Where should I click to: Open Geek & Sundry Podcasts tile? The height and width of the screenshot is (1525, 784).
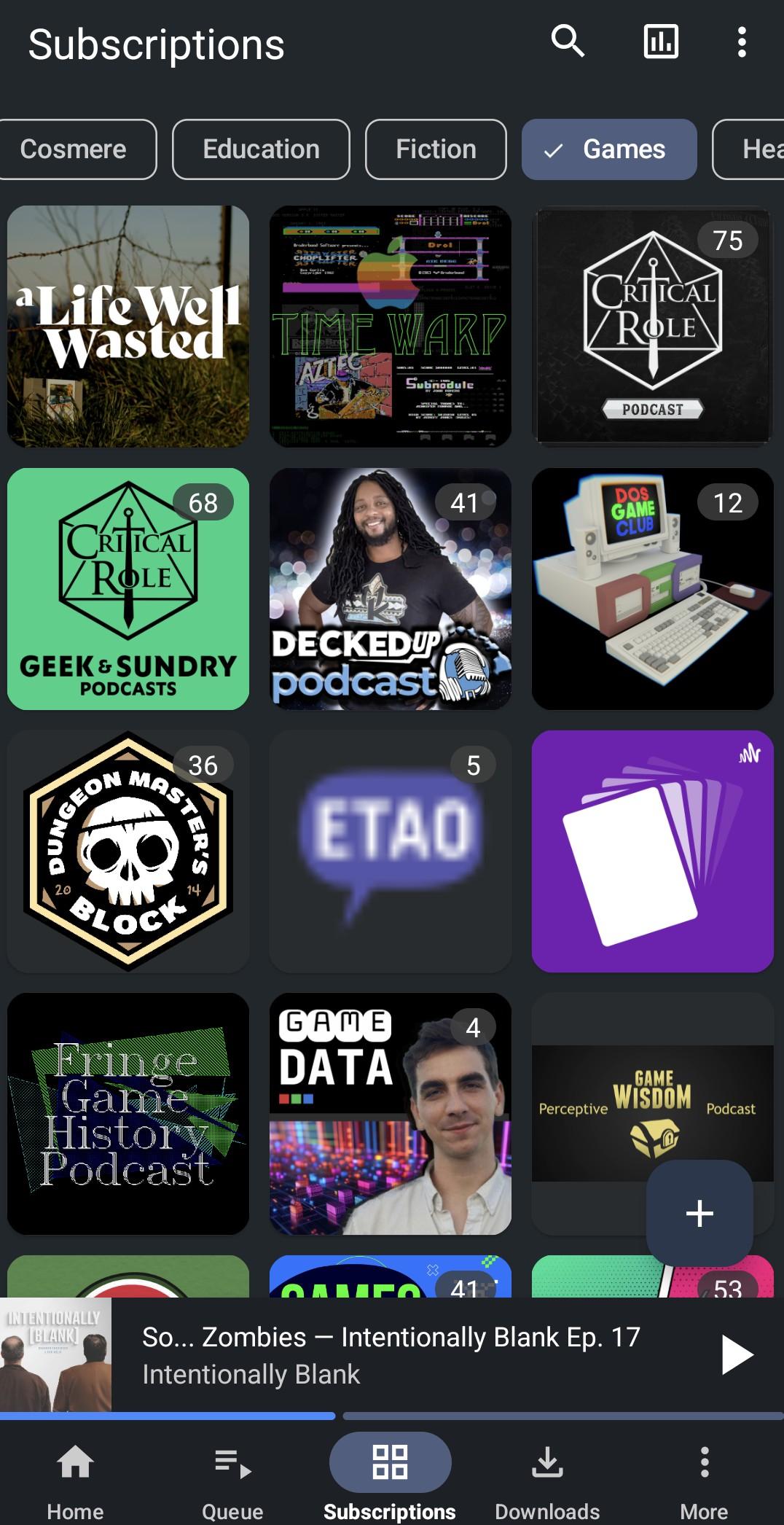(128, 588)
